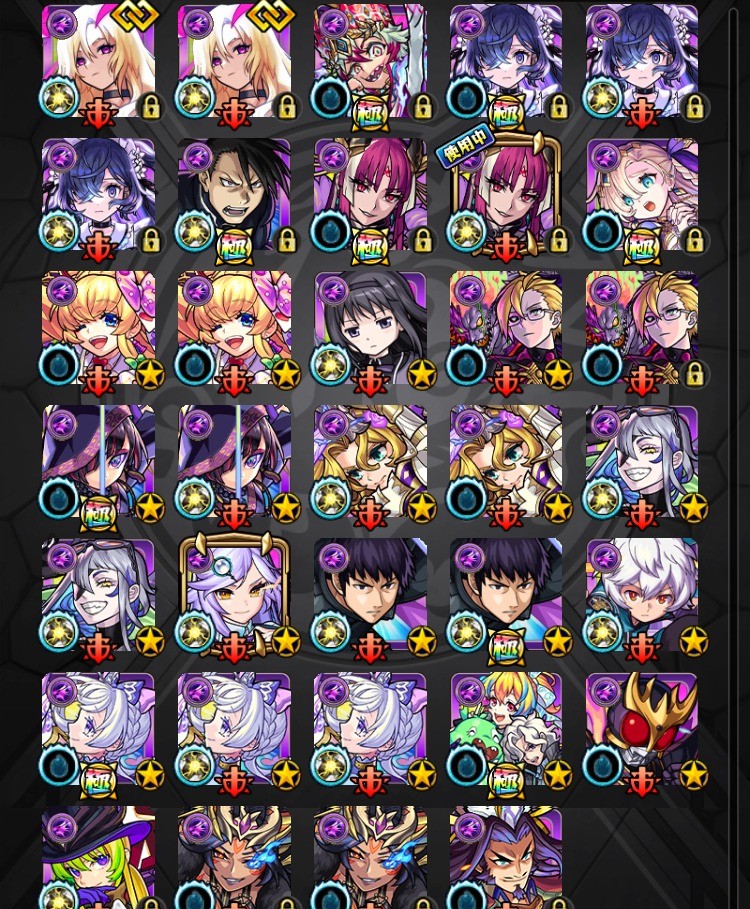Open the red-eyed masked rider with golden horns
The width and height of the screenshot is (750, 909).
[642, 730]
